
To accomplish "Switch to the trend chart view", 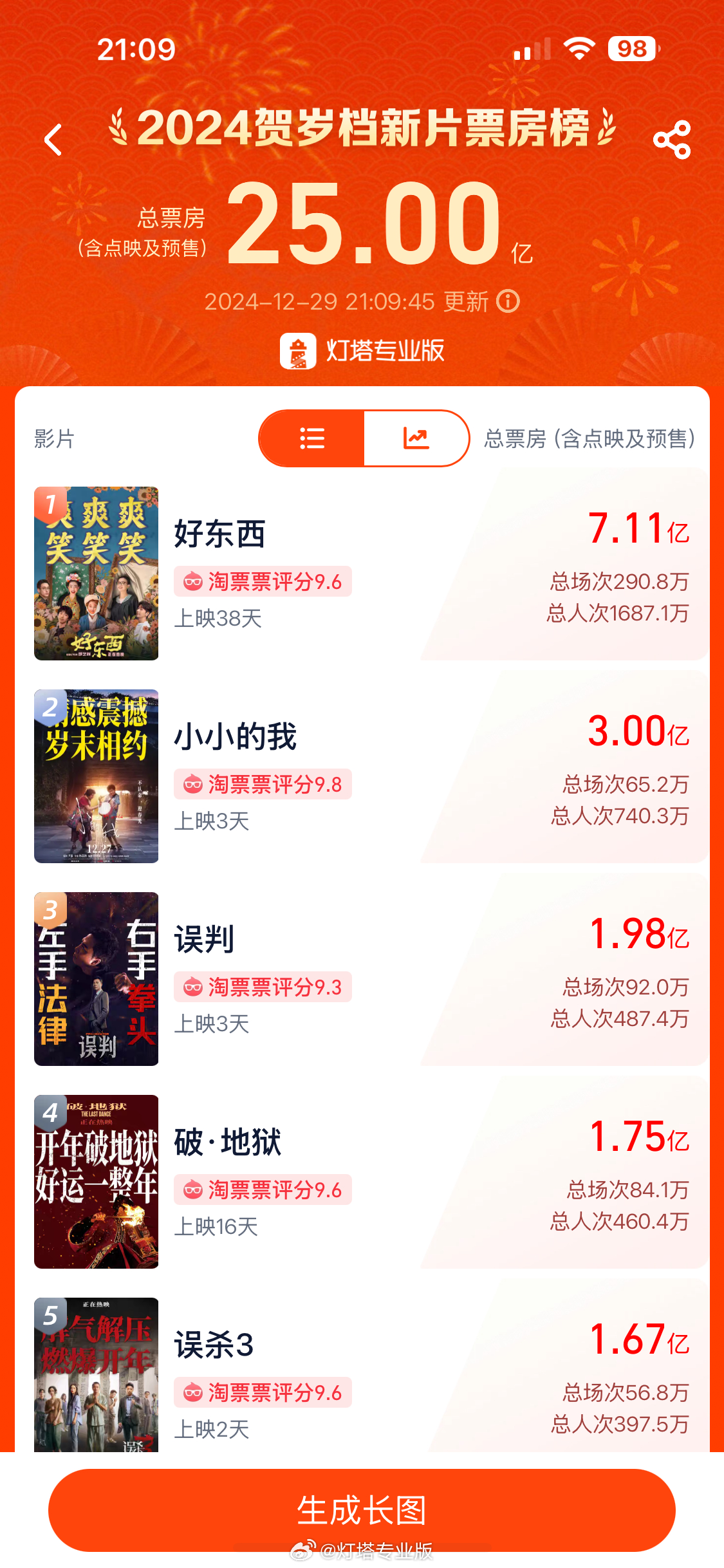I will coord(416,438).
